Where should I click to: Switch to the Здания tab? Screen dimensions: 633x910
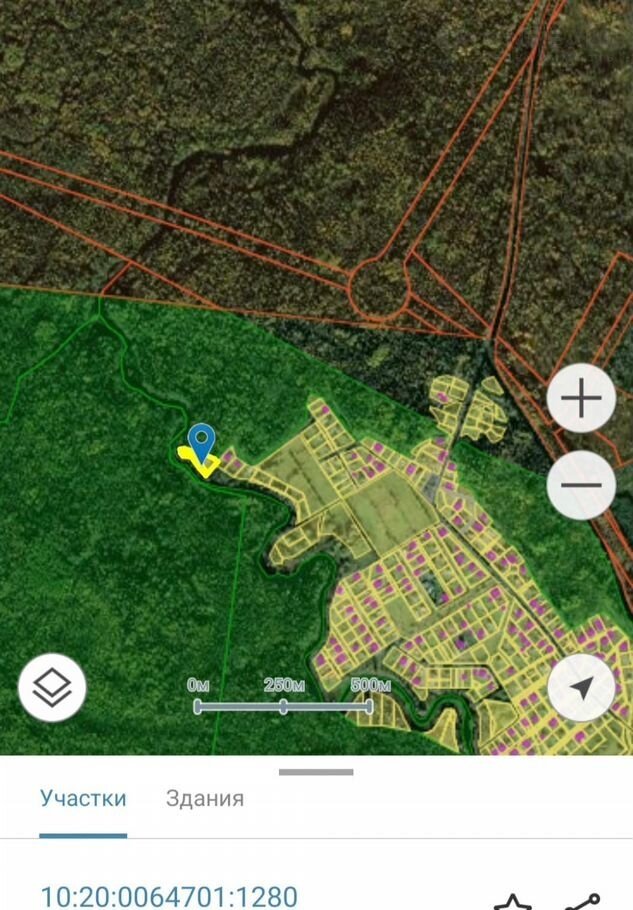tap(205, 798)
